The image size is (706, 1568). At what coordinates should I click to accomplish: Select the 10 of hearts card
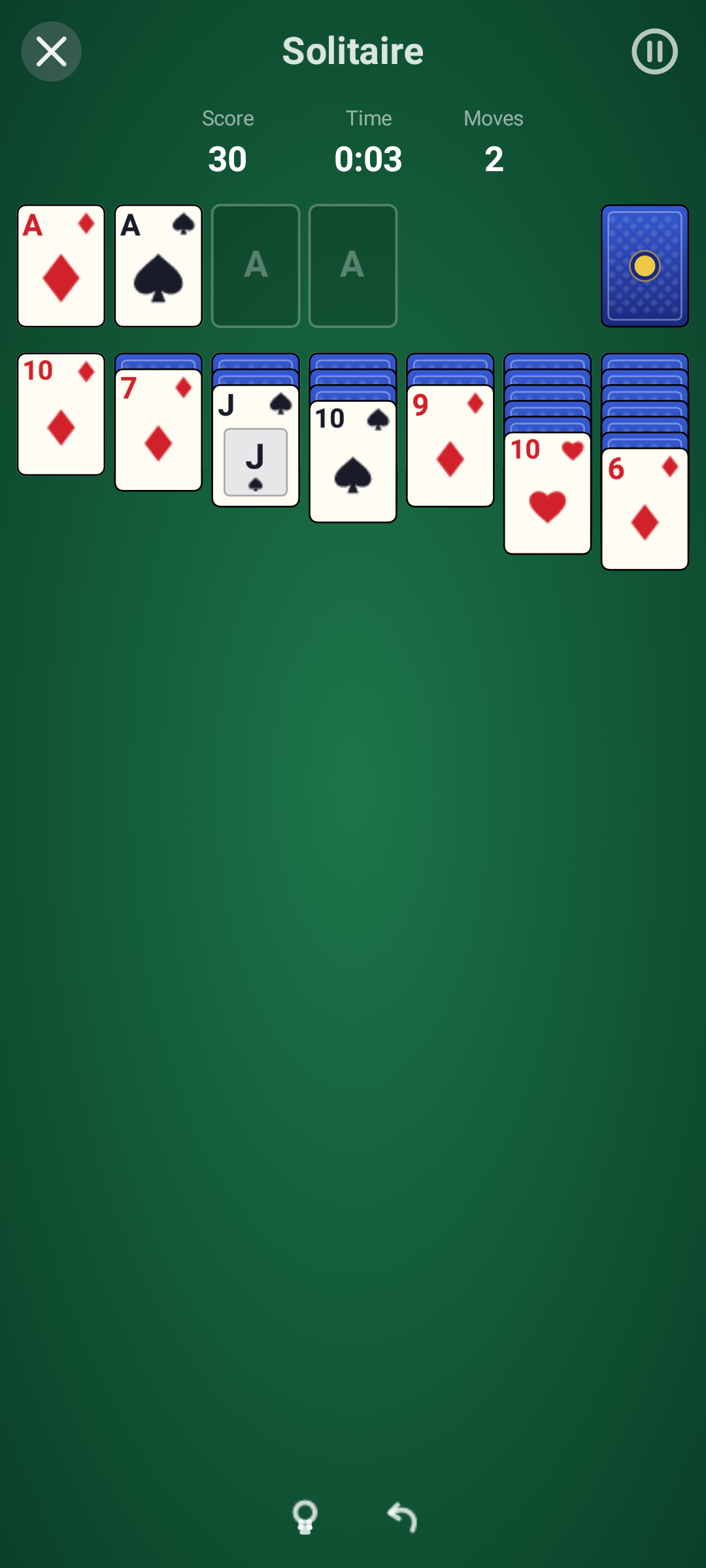click(x=547, y=493)
